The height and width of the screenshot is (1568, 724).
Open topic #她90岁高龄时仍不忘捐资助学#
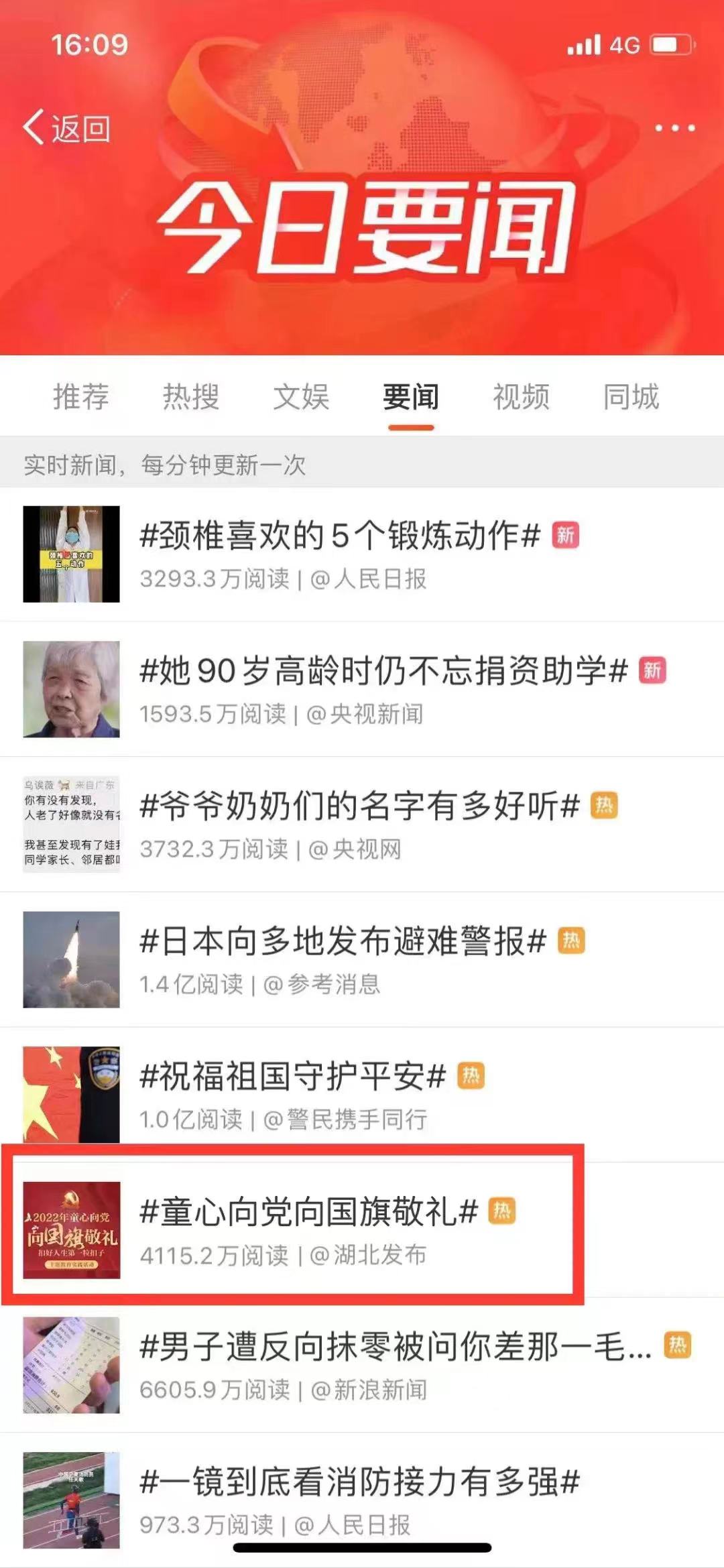click(383, 671)
